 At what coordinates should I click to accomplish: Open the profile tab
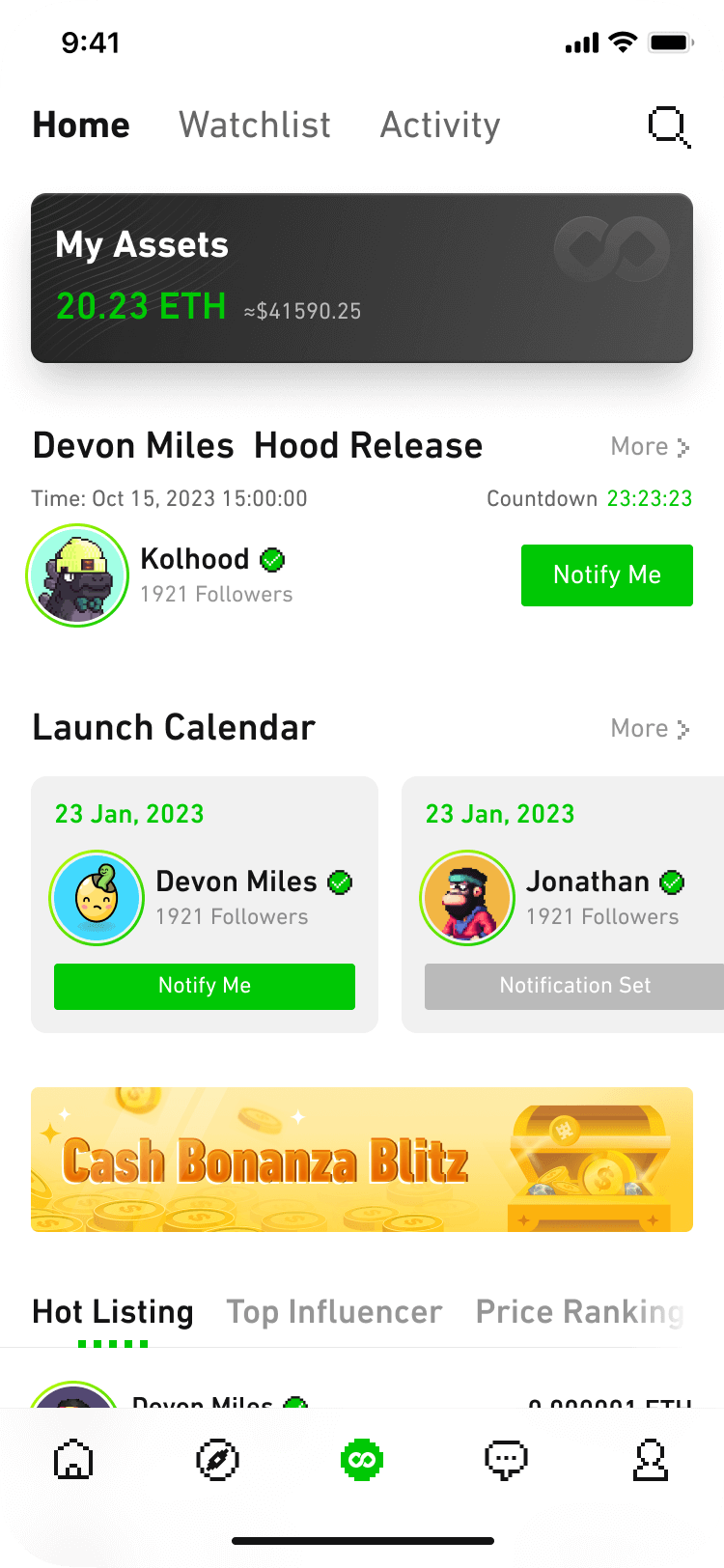point(651,1460)
